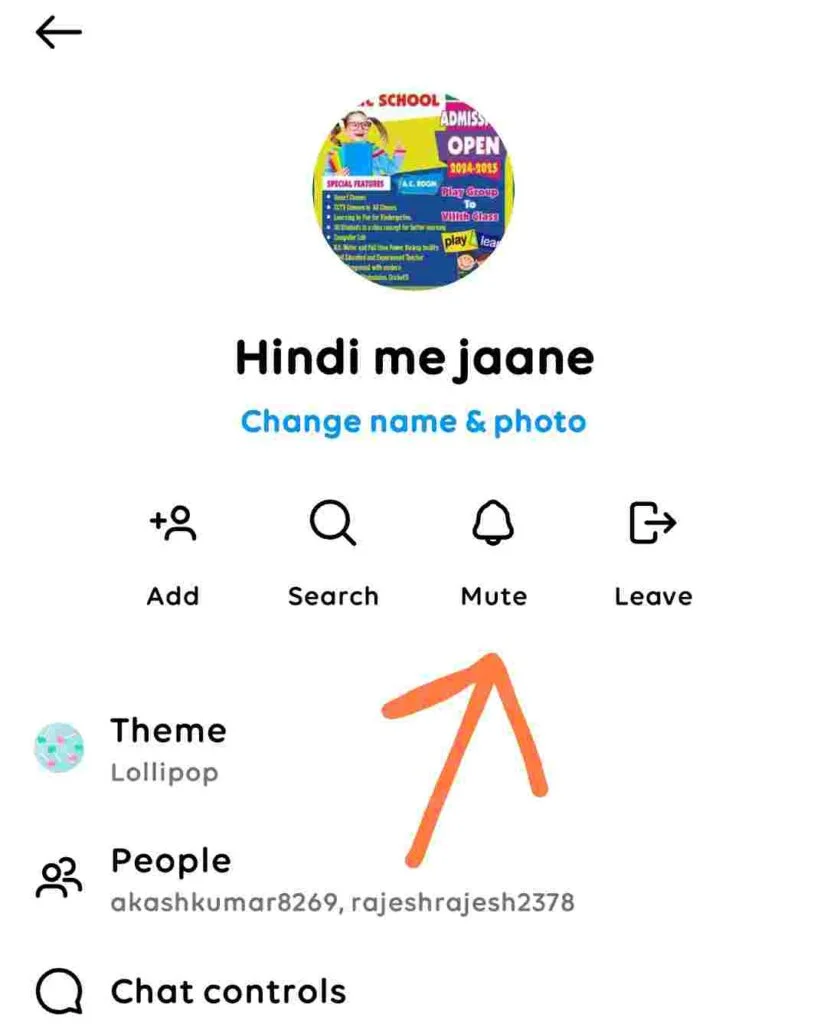
Task: Tap the Leave label to exit group
Action: (x=652, y=596)
